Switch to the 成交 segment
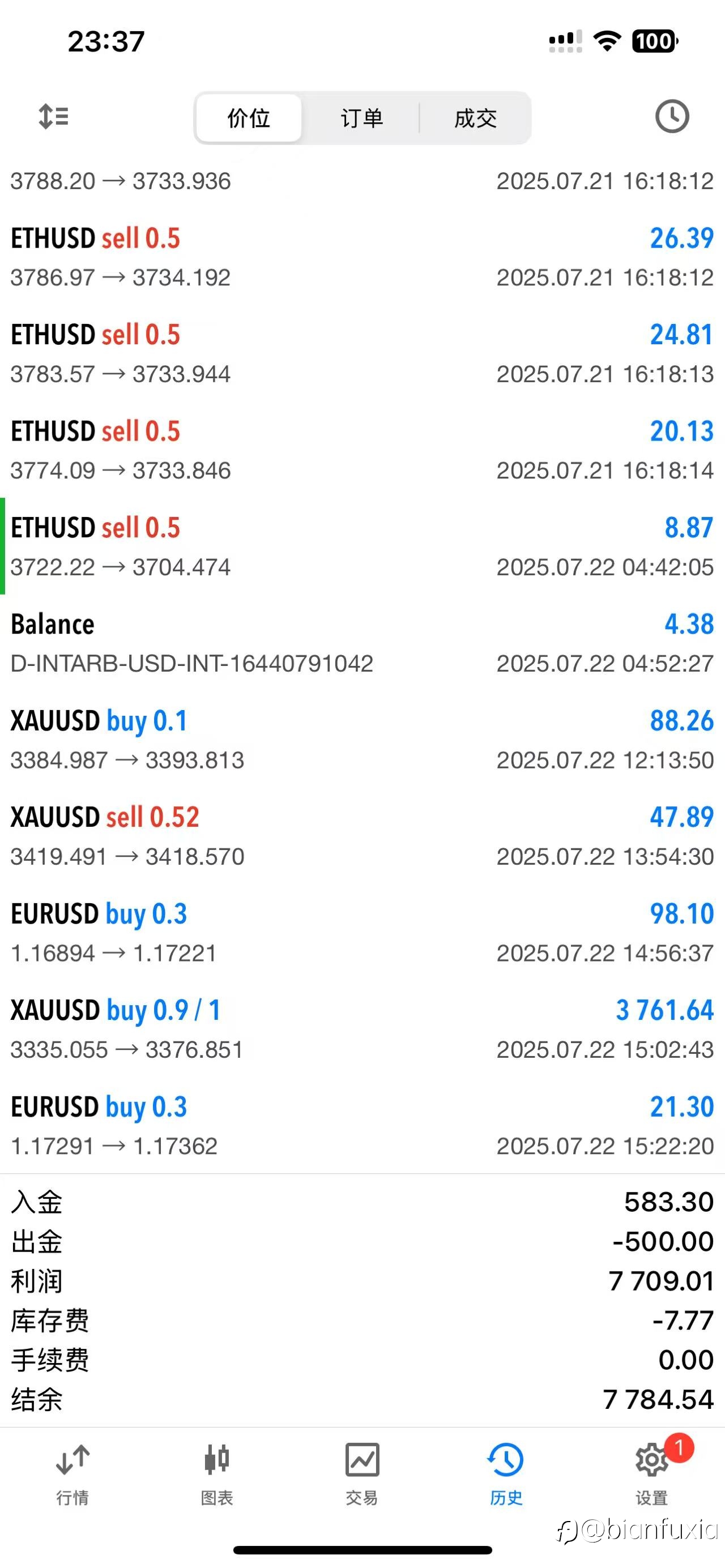 (x=475, y=118)
